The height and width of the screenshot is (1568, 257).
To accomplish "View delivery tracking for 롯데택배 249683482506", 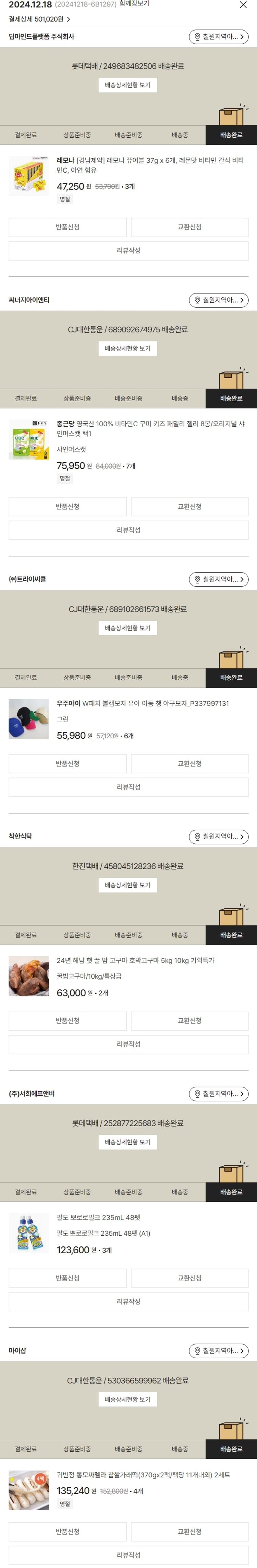I will [127, 85].
